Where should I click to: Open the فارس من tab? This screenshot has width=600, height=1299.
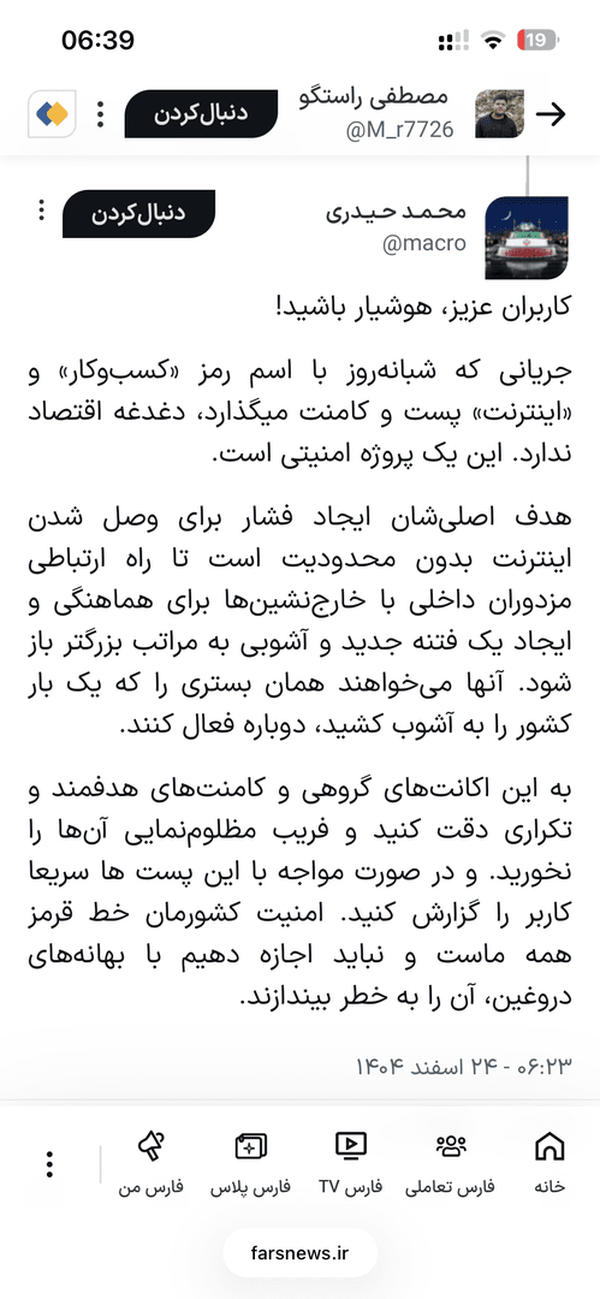[151, 1161]
